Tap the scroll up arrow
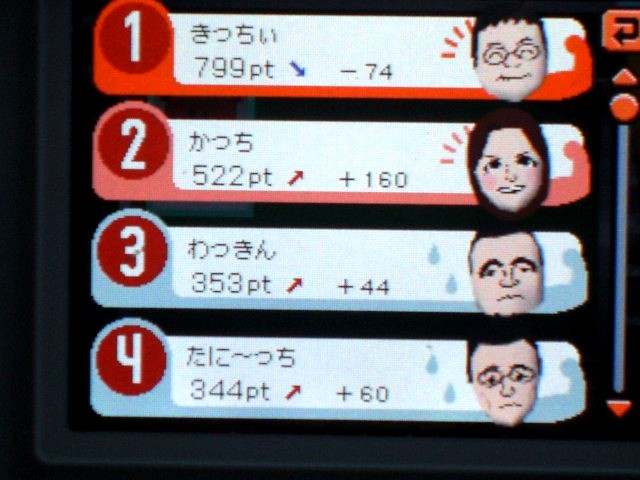 [x=621, y=77]
